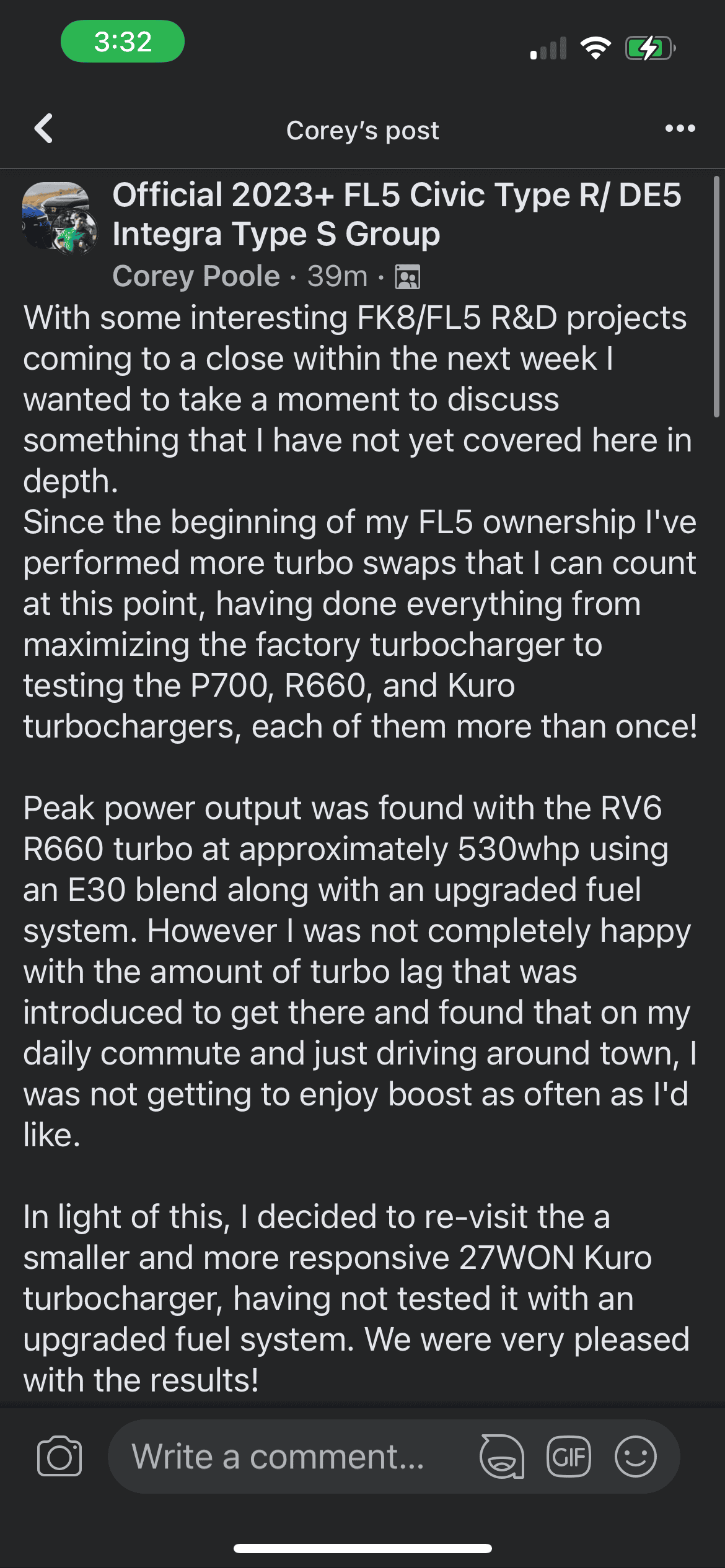Open the three-dot overflow menu

tap(680, 129)
